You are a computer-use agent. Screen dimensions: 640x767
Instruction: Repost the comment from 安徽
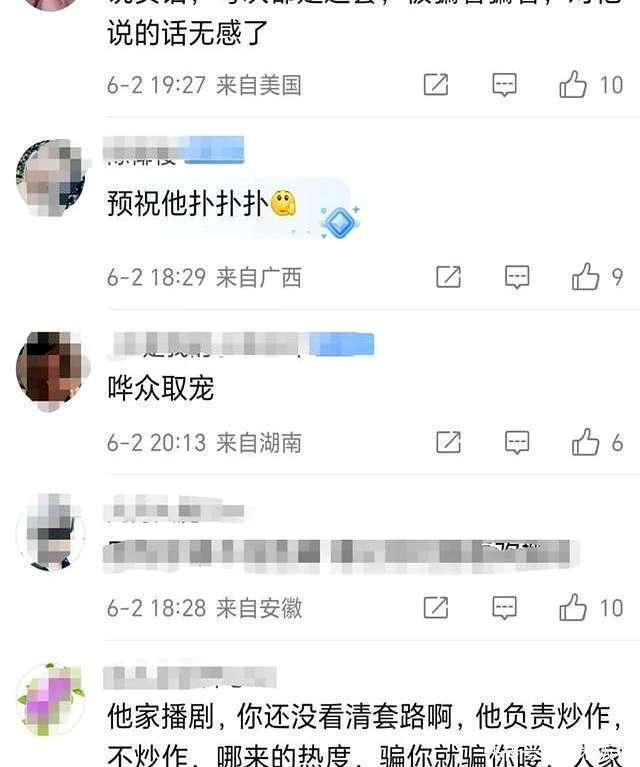pos(436,607)
